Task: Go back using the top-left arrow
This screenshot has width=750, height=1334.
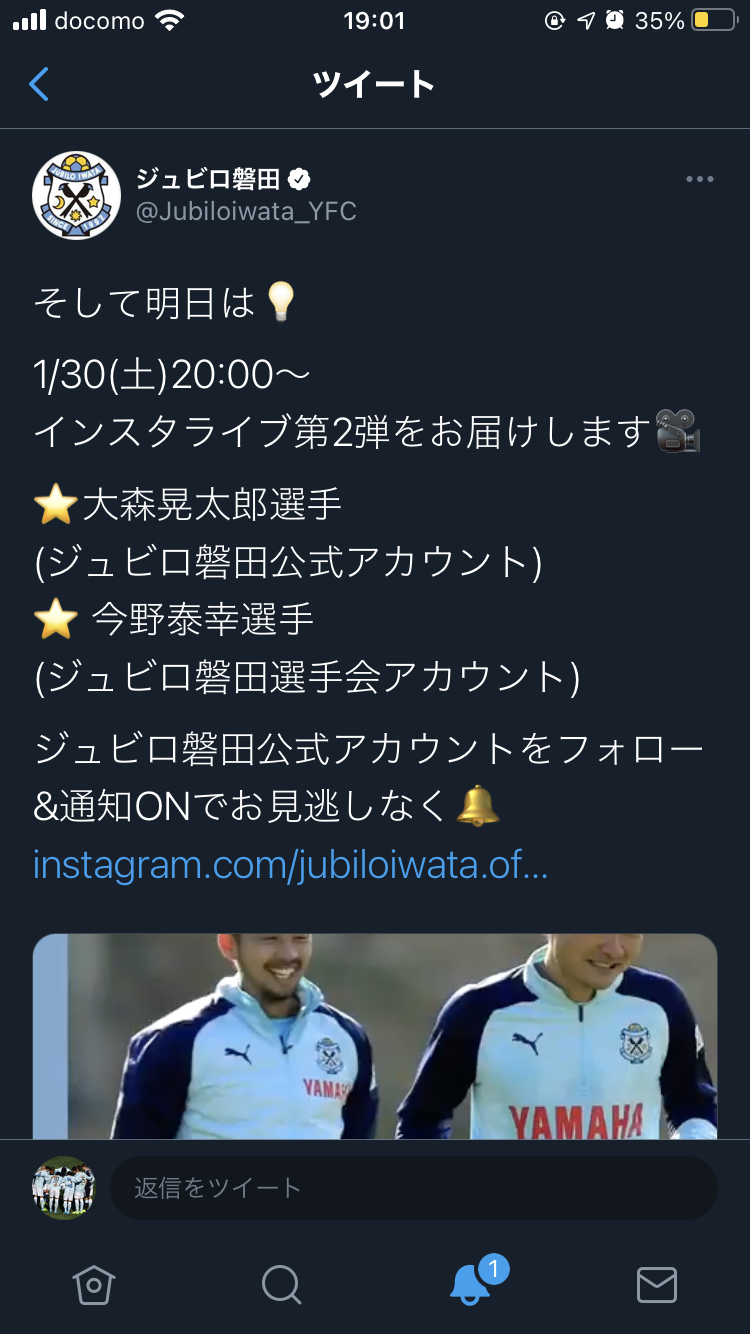Action: click(39, 85)
